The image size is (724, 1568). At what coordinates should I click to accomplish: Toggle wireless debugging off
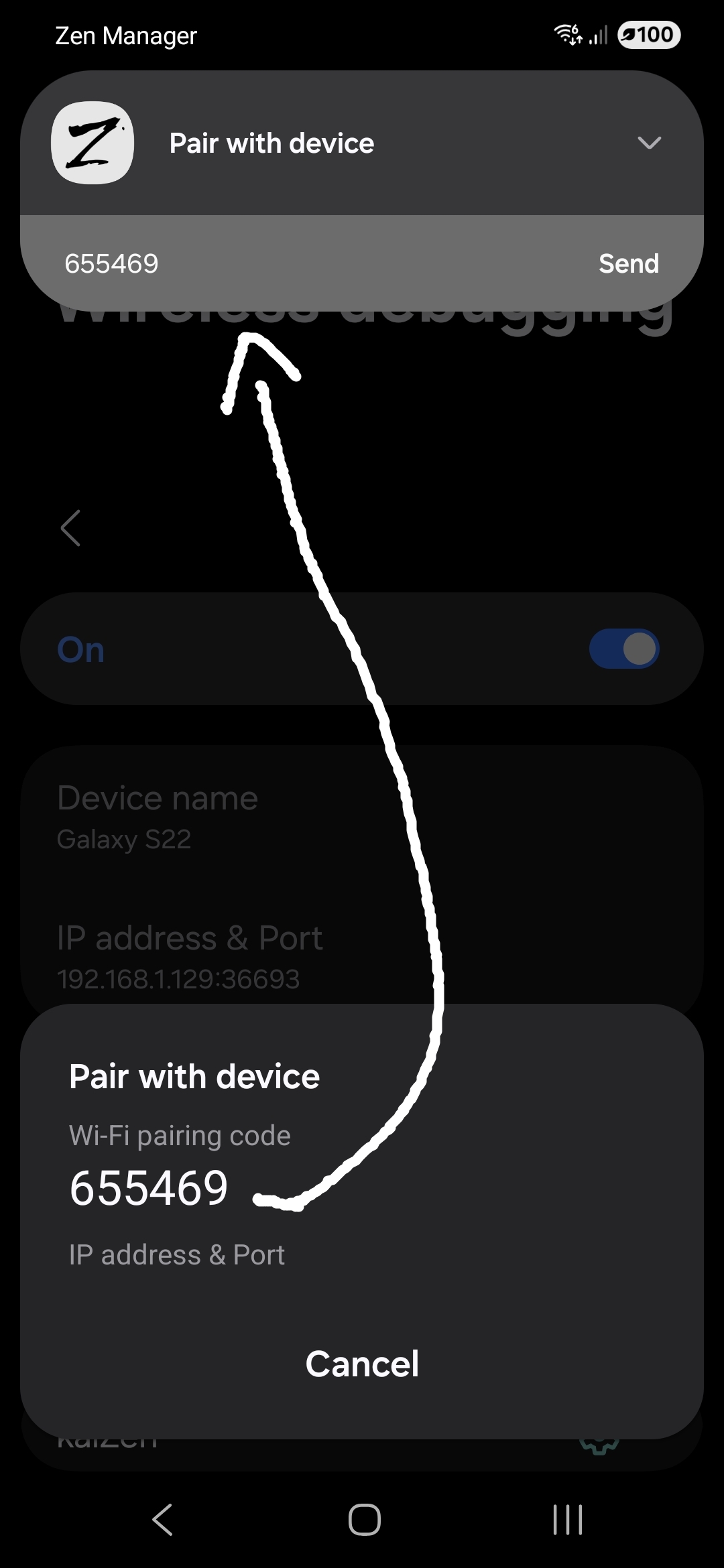[624, 648]
